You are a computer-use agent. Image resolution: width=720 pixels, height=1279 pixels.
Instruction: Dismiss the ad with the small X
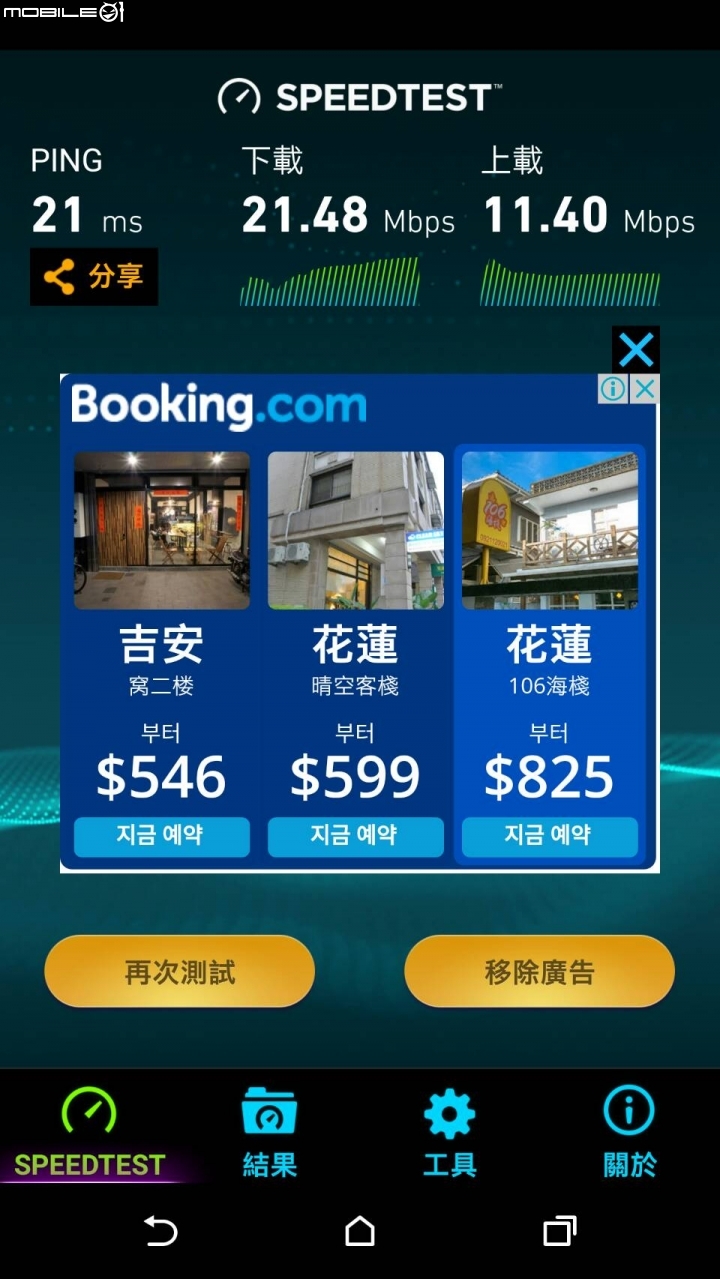(645, 389)
